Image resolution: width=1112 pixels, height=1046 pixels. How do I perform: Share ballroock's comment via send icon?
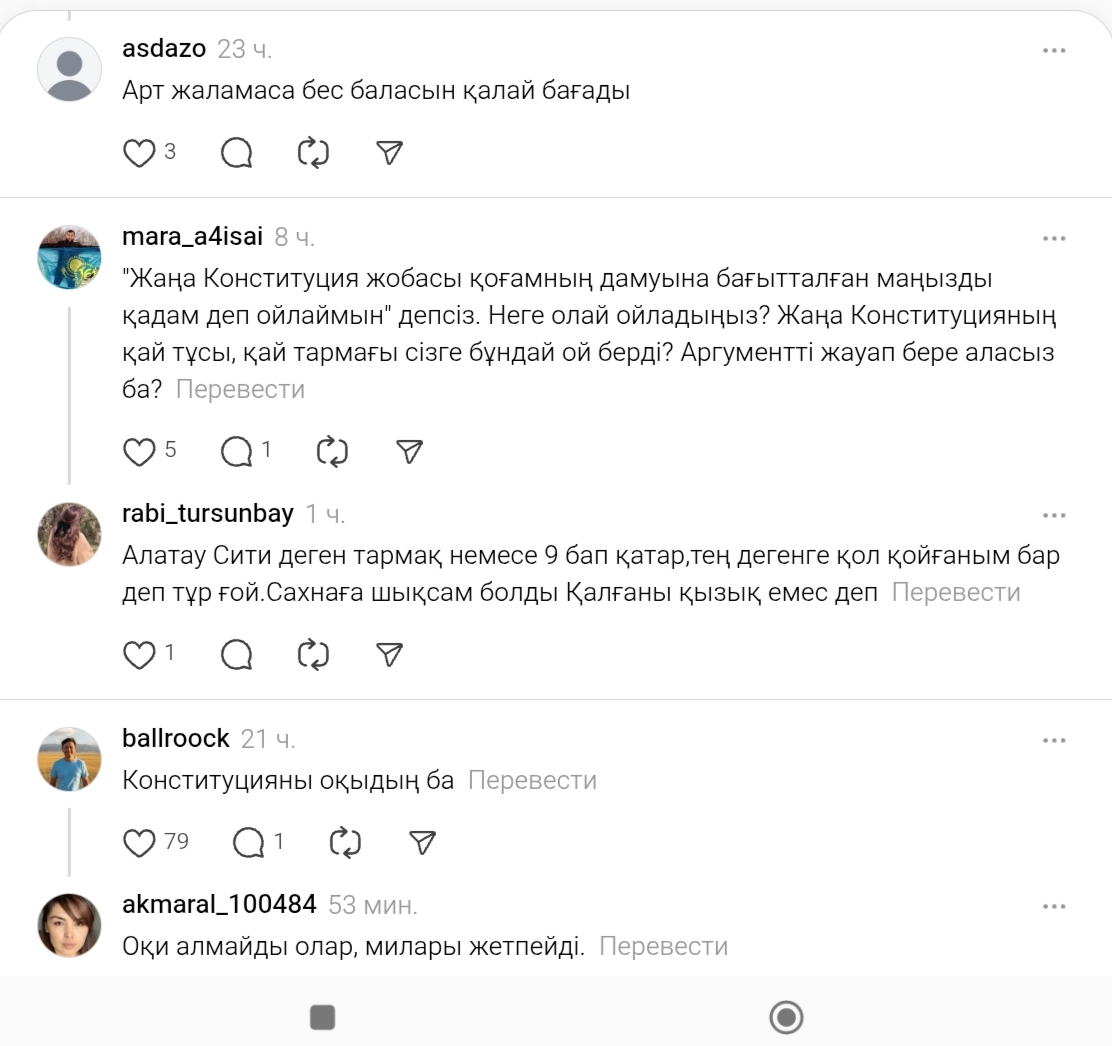pyautogui.click(x=422, y=843)
